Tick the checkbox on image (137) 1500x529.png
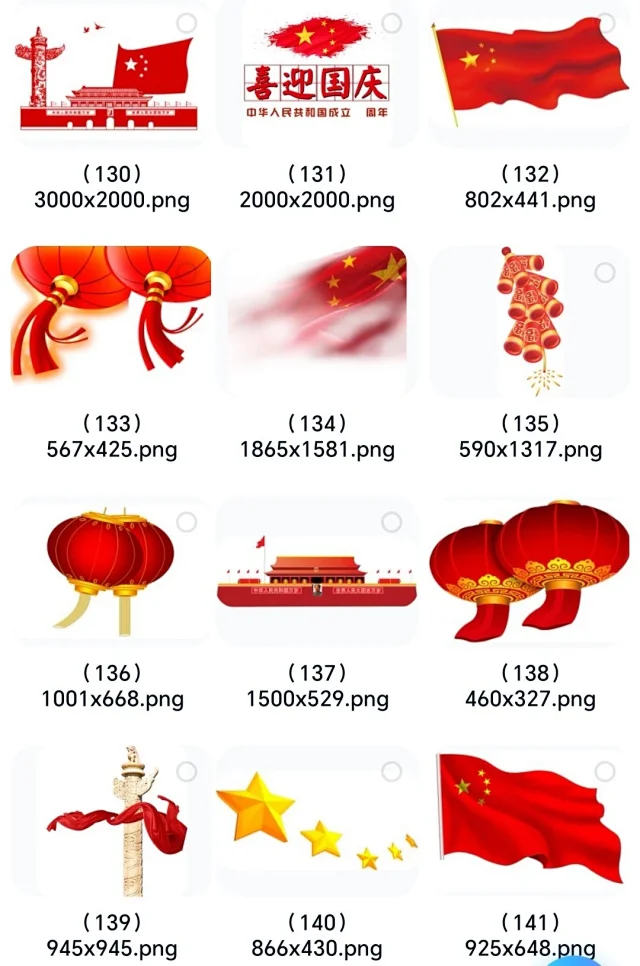This screenshot has width=640, height=966. (391, 522)
